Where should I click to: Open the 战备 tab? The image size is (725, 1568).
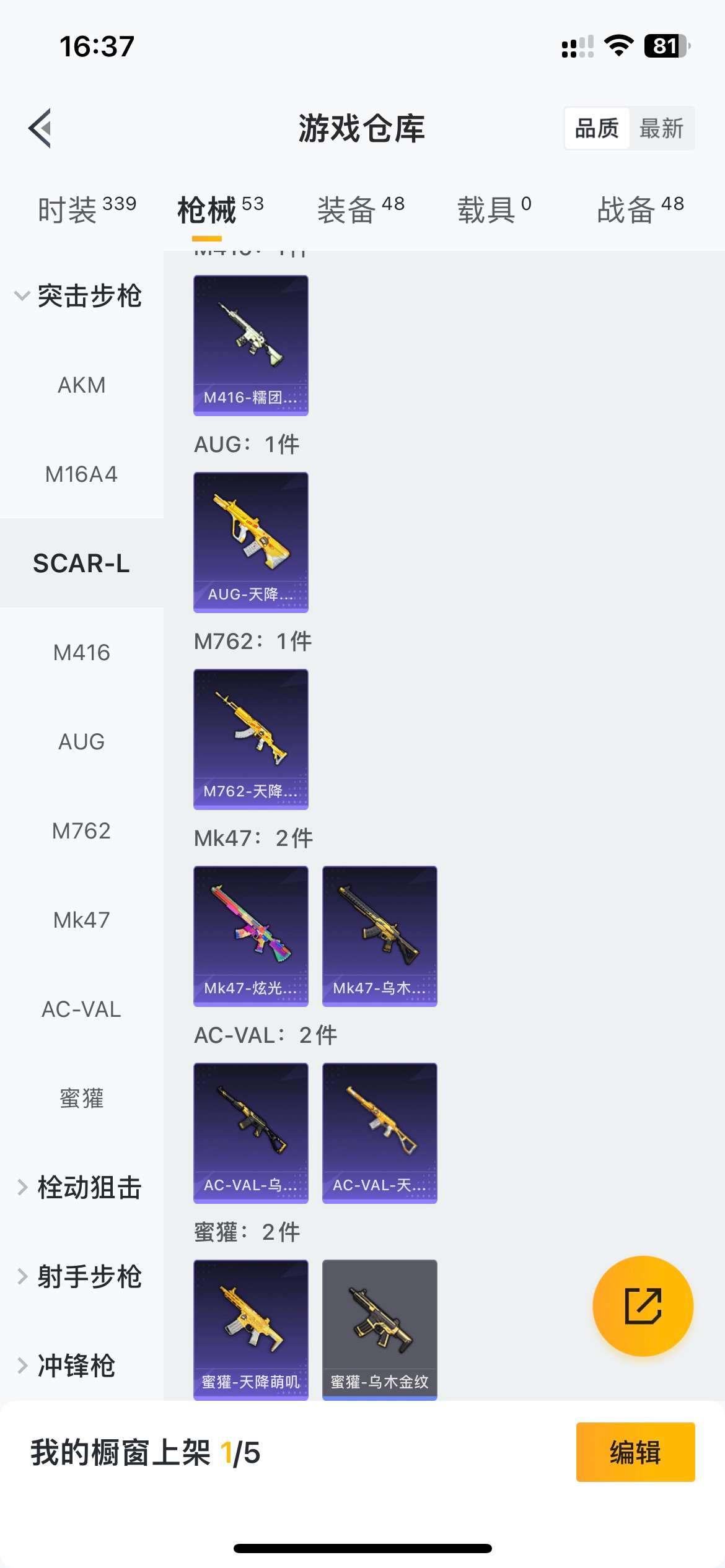coord(639,209)
